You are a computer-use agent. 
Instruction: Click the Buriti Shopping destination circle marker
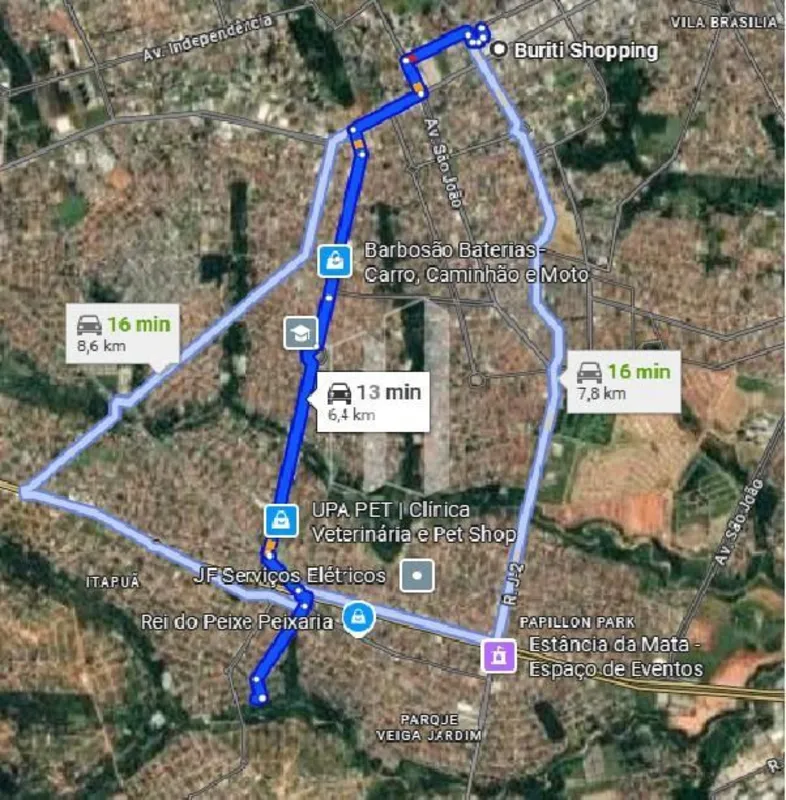(x=497, y=48)
